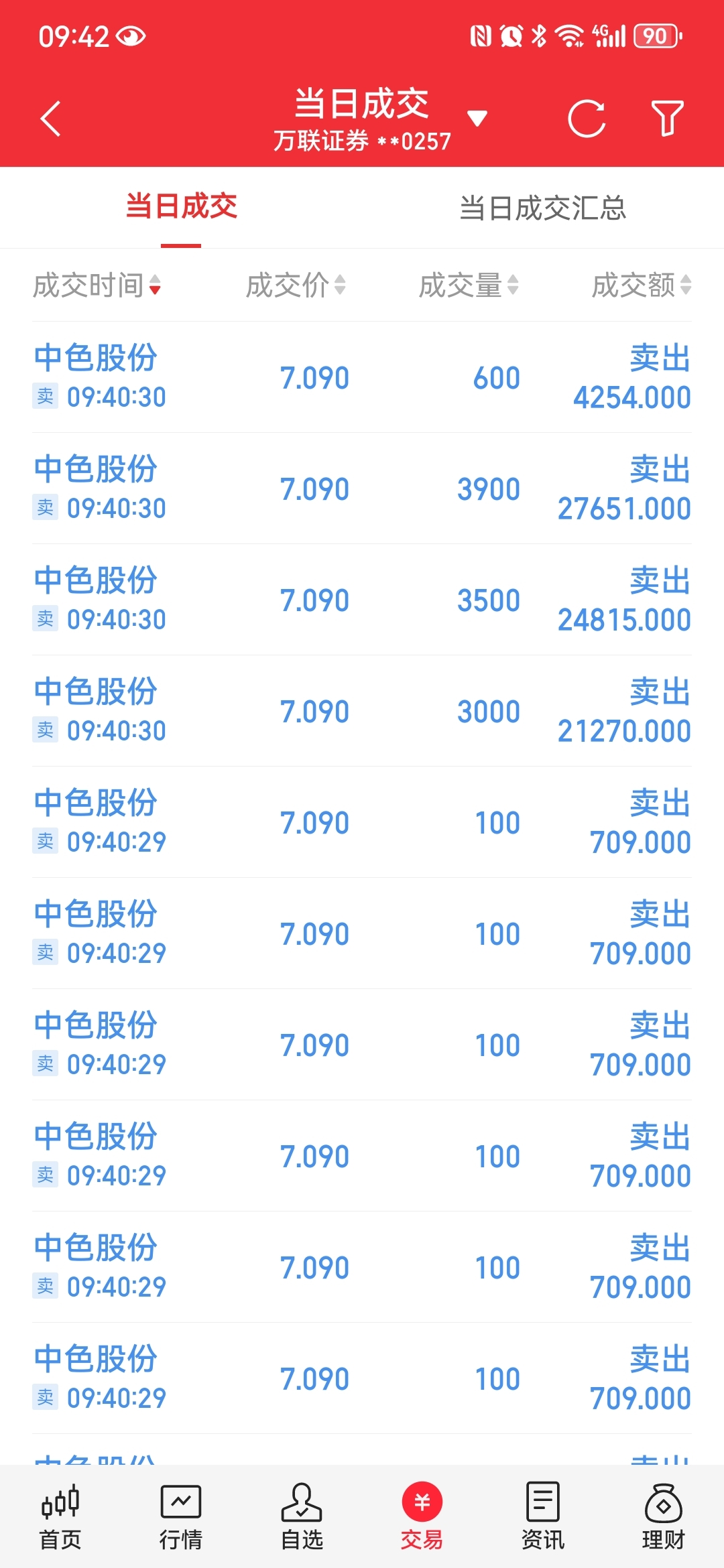724x1568 pixels.
Task: Open the 资讯 tab
Action: pyautogui.click(x=543, y=1517)
